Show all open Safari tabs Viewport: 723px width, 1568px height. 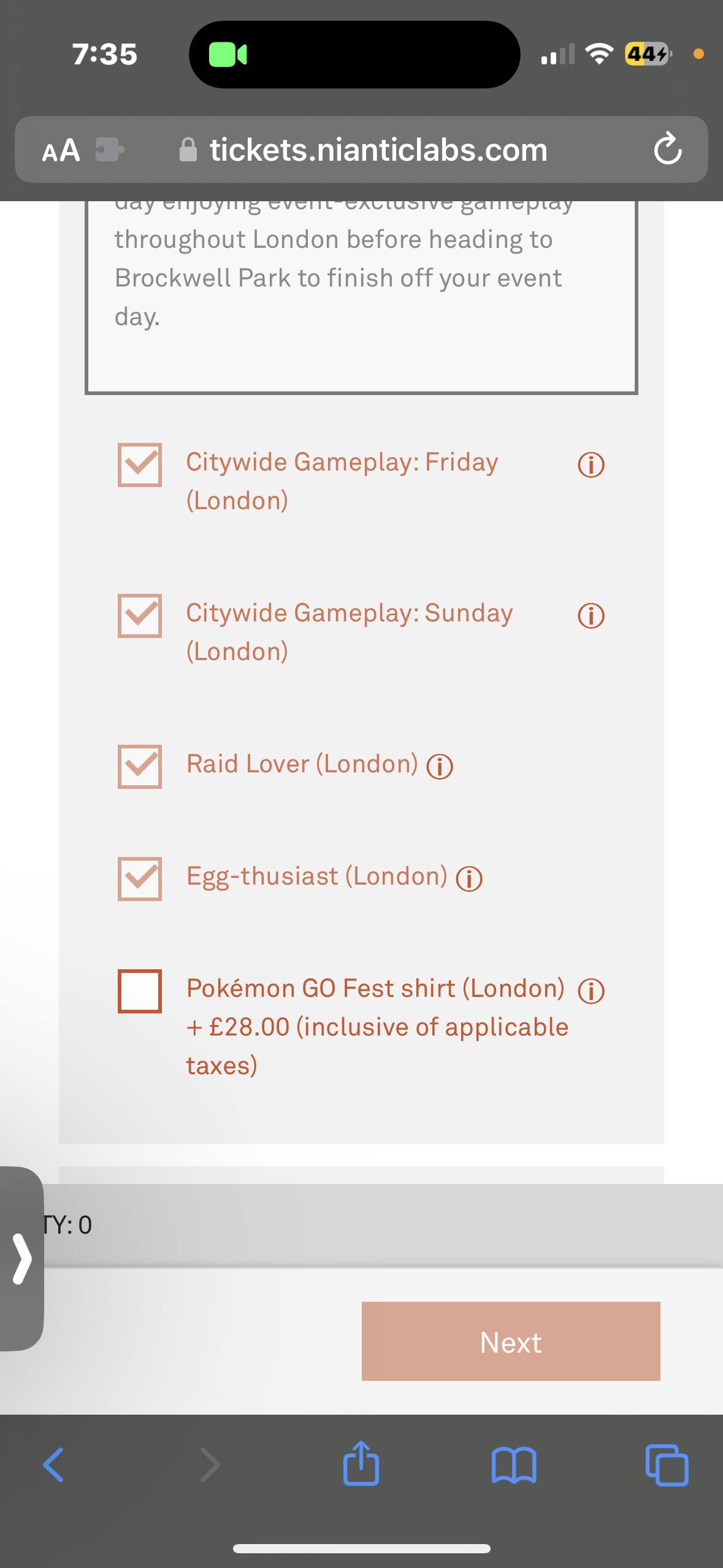[667, 1465]
